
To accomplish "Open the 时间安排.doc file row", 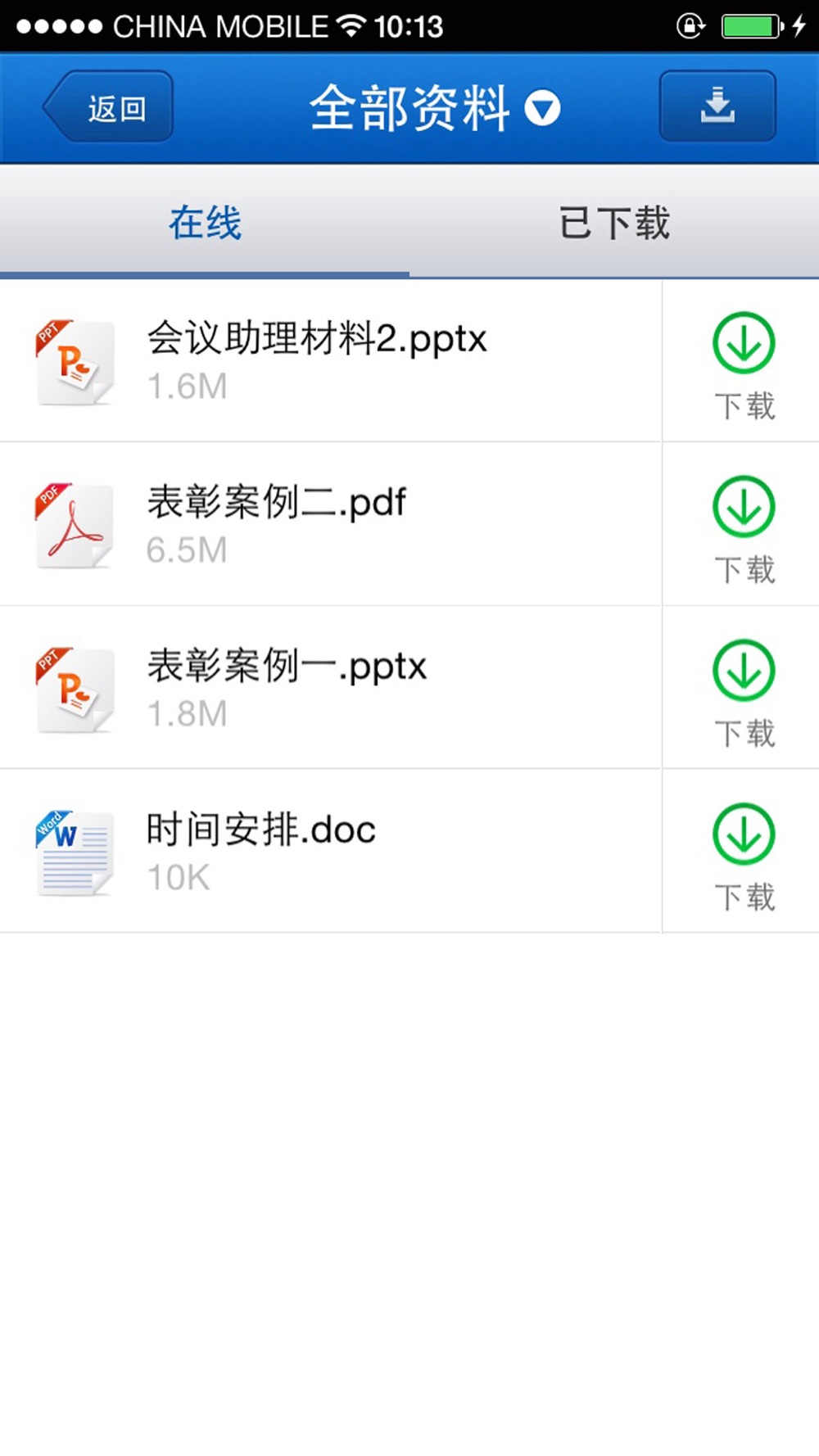I will tap(330, 851).
